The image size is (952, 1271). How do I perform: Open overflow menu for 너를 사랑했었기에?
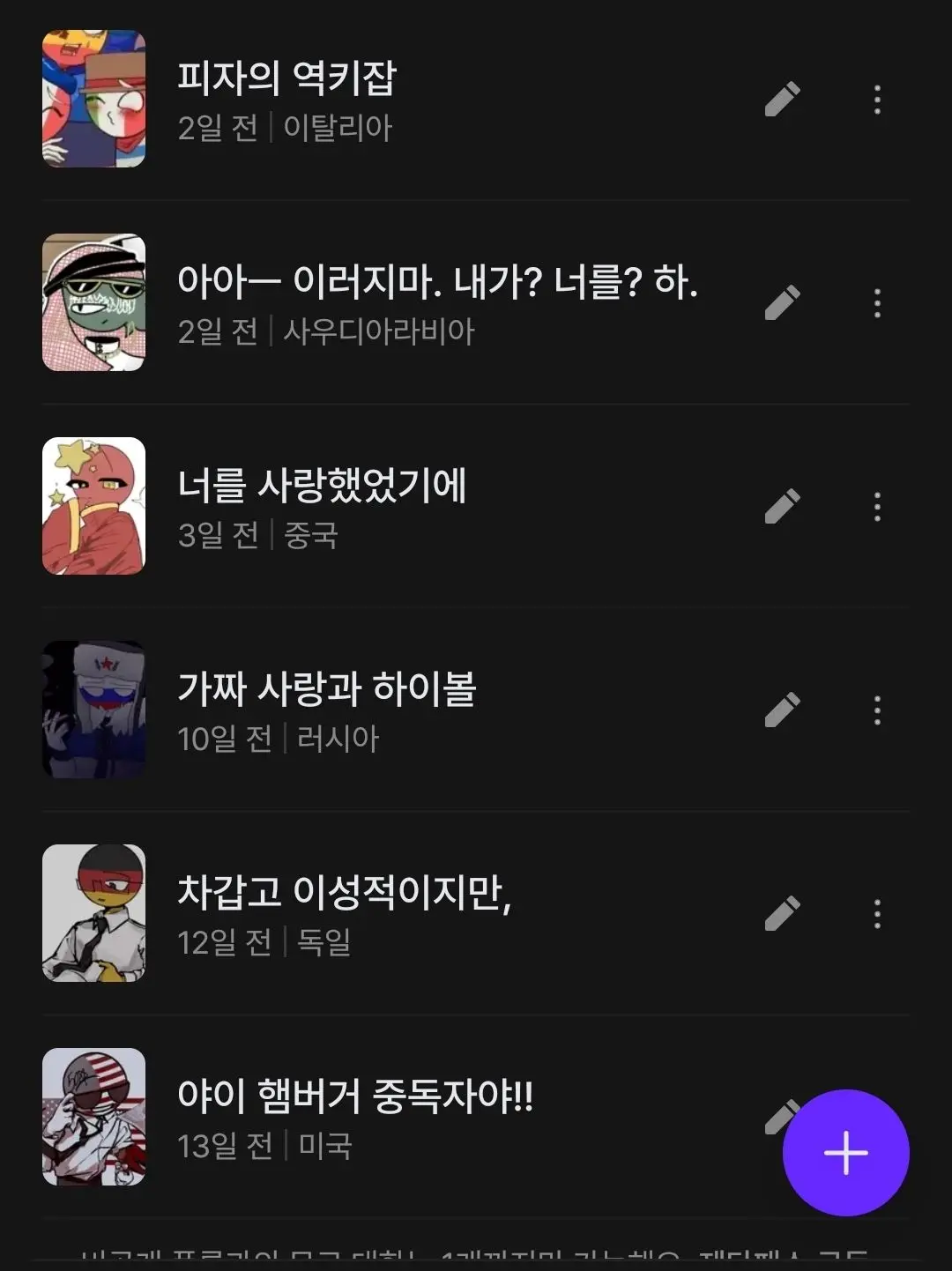(x=877, y=507)
